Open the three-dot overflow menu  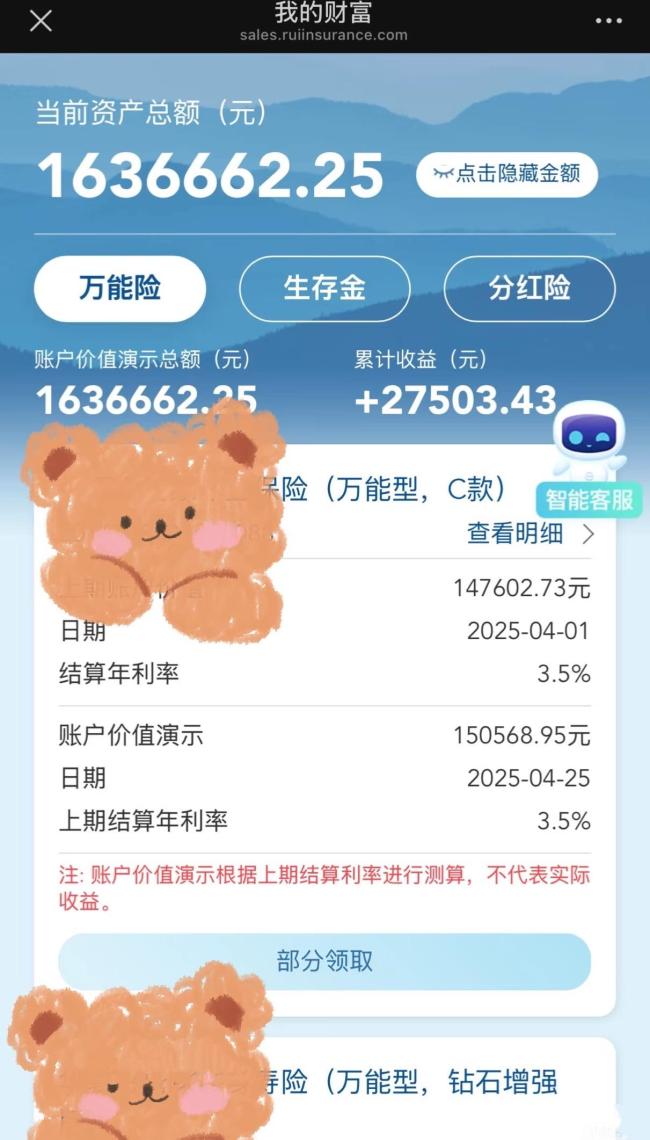pos(608,21)
